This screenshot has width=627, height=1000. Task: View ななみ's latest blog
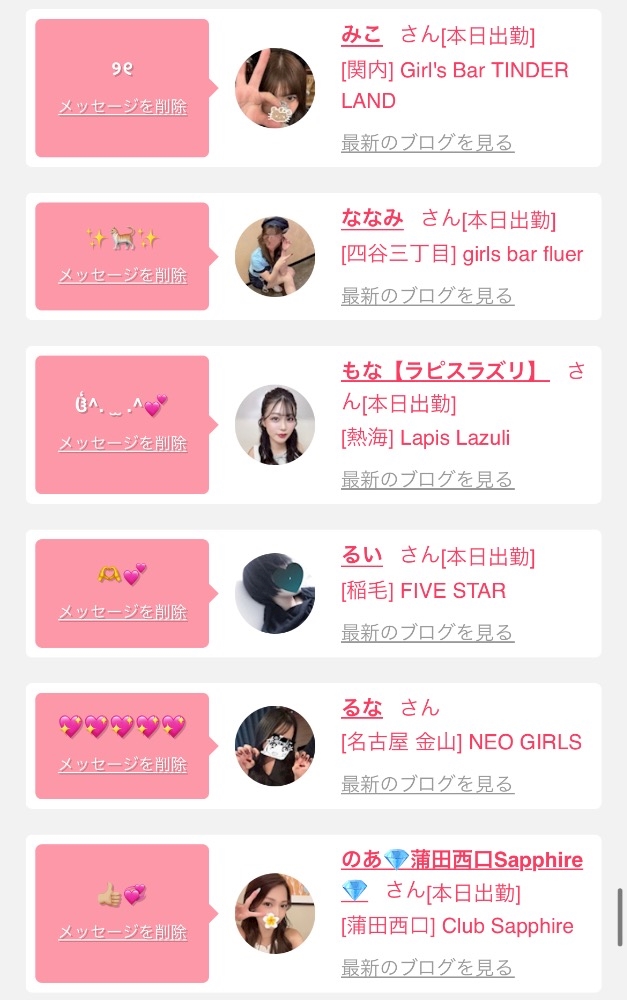(x=427, y=296)
